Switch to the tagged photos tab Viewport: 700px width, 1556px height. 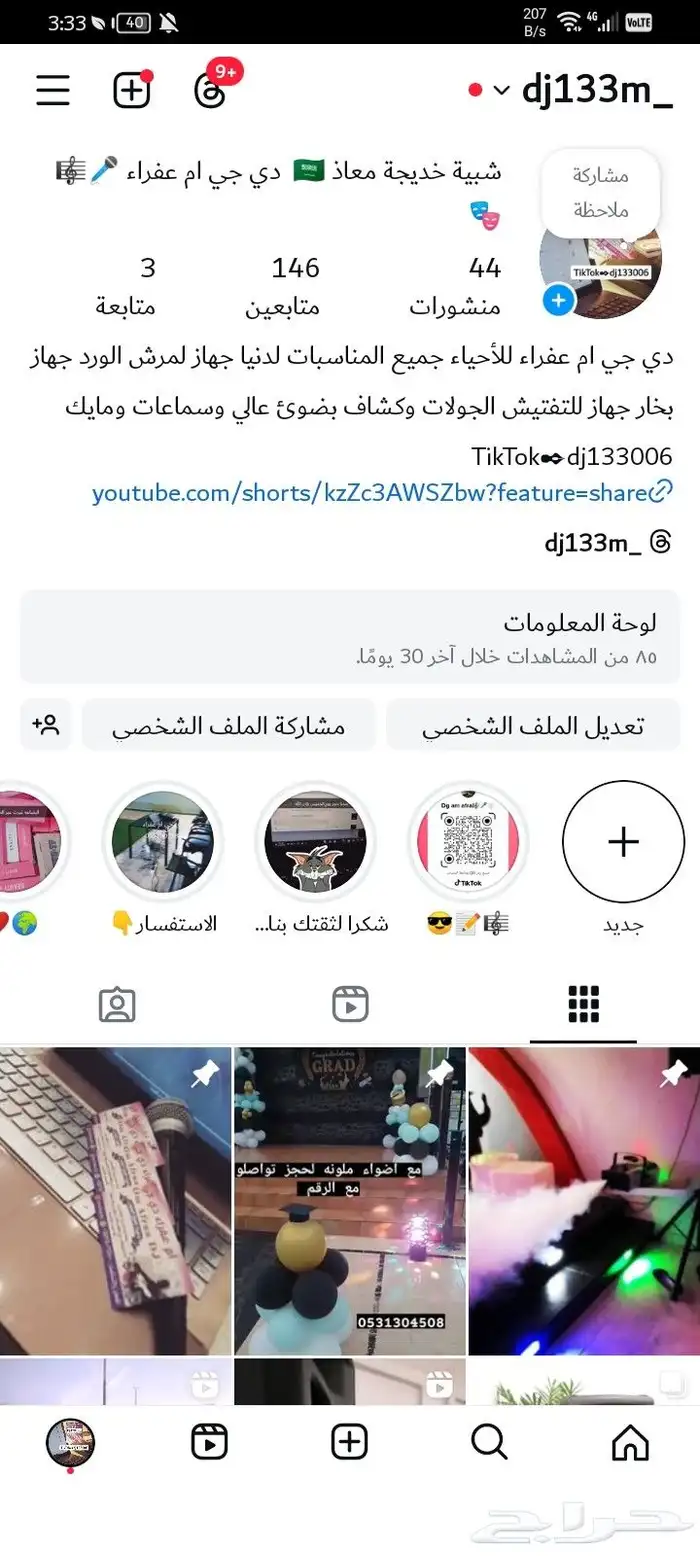pyautogui.click(x=117, y=1003)
